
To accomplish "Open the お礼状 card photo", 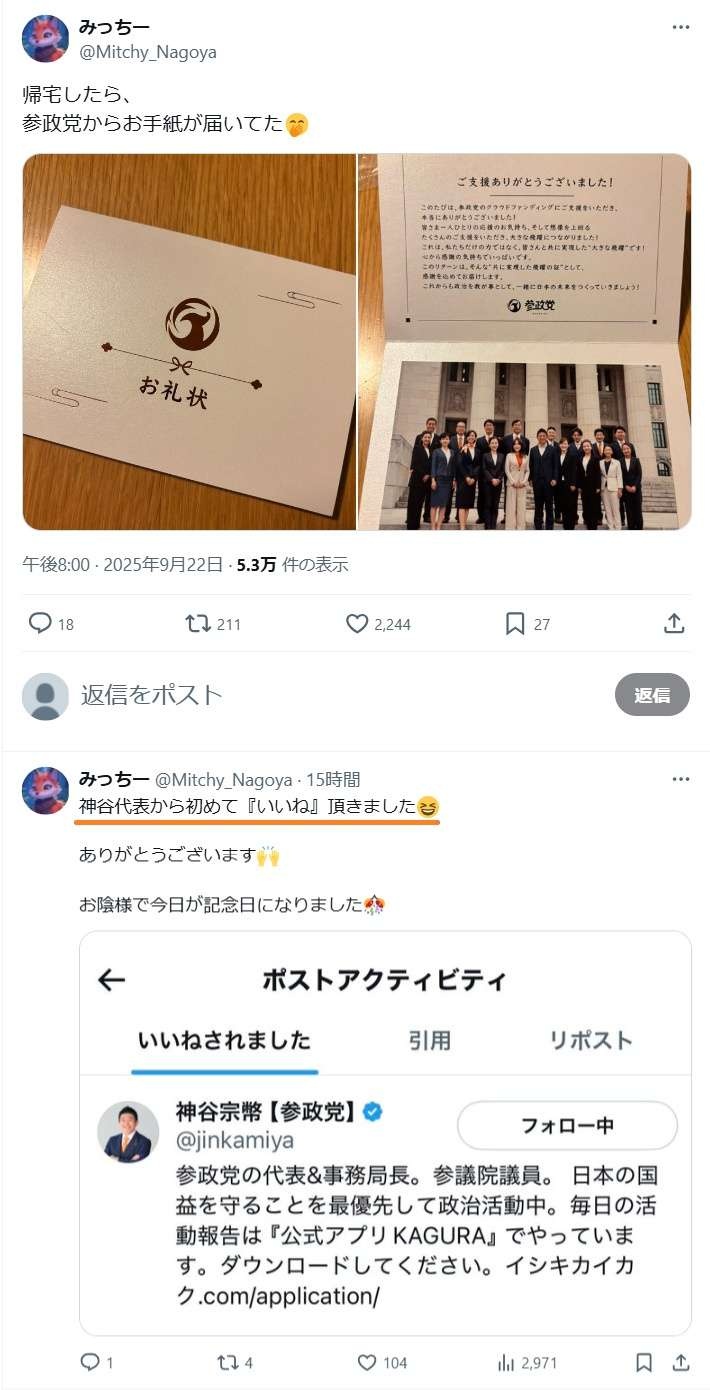I will [x=189, y=341].
